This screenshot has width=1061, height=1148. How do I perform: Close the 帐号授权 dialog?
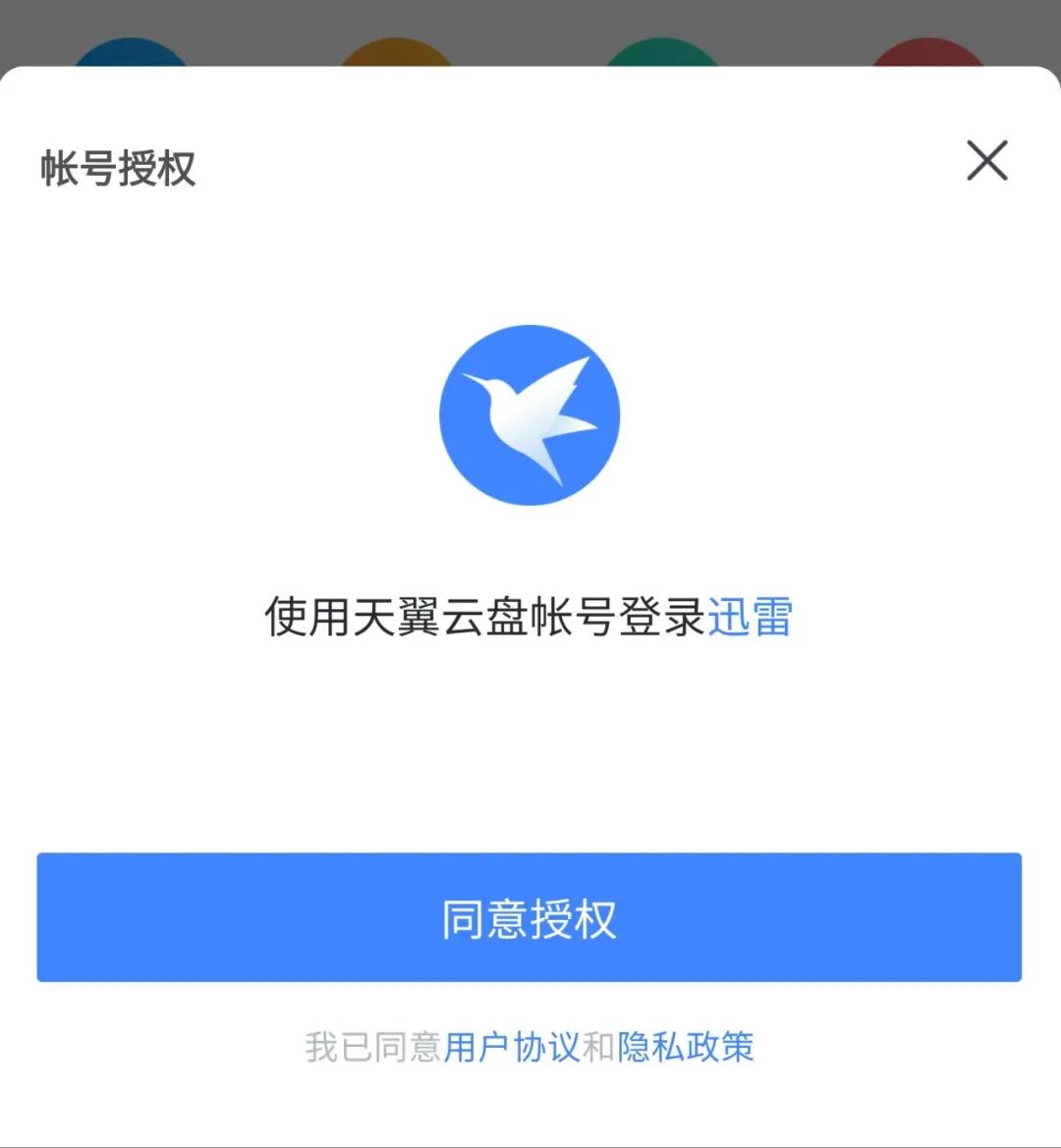tap(986, 161)
